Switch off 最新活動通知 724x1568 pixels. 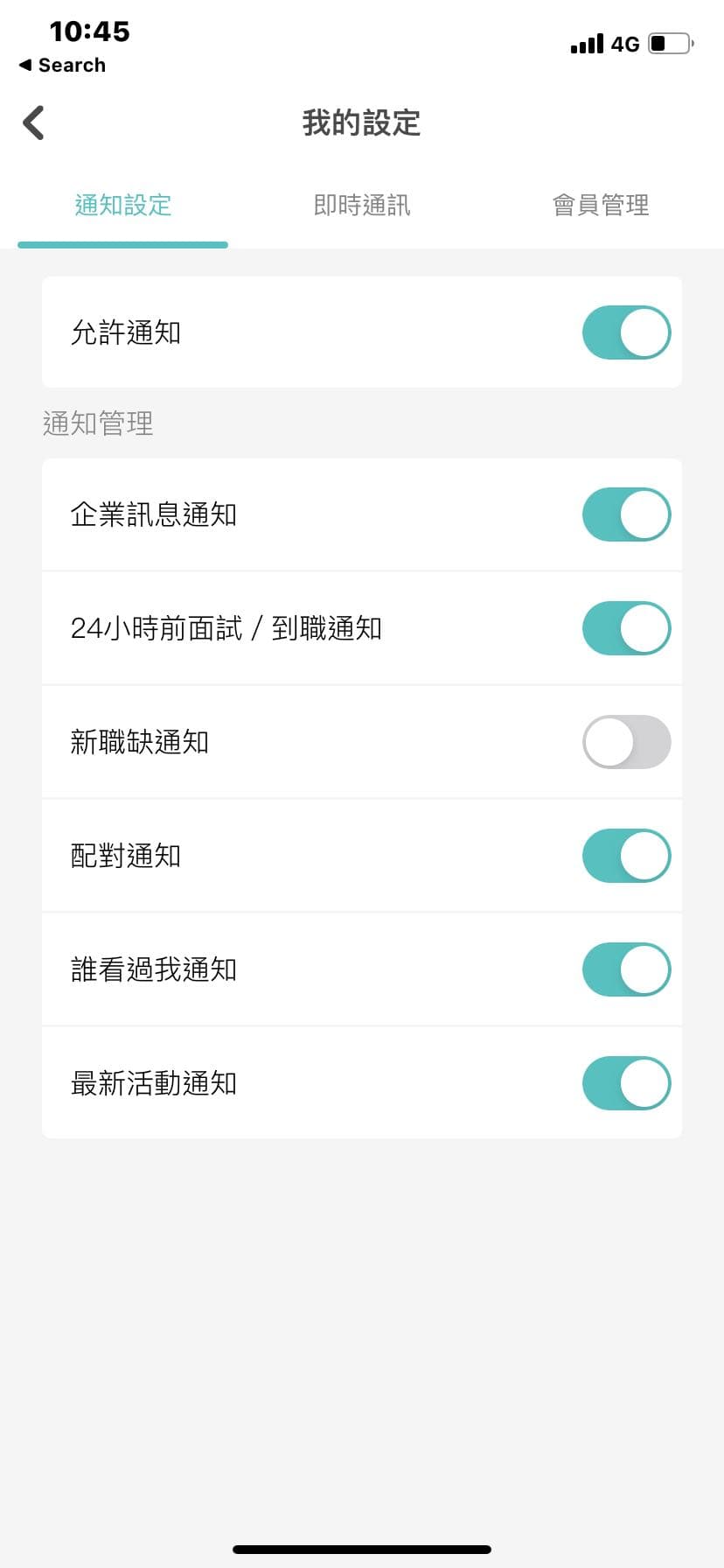point(626,1083)
